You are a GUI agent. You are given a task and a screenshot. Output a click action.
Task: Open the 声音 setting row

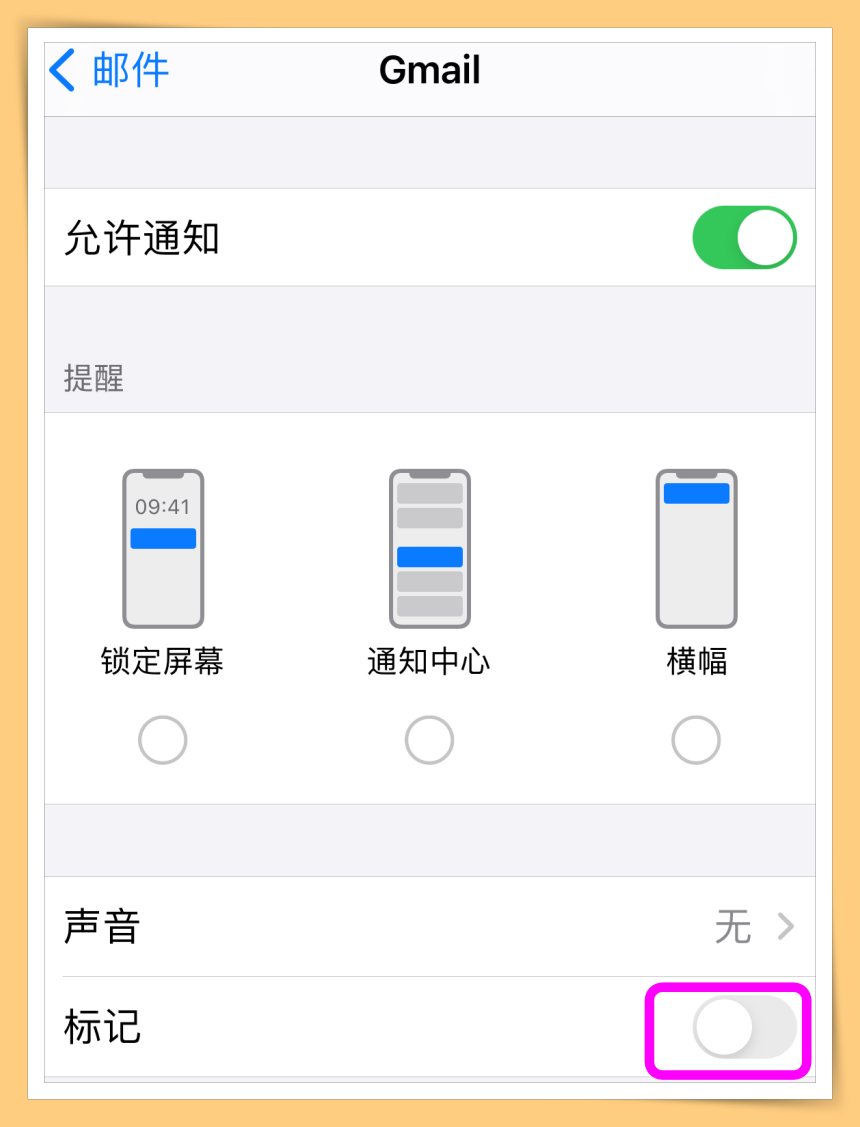[x=430, y=927]
